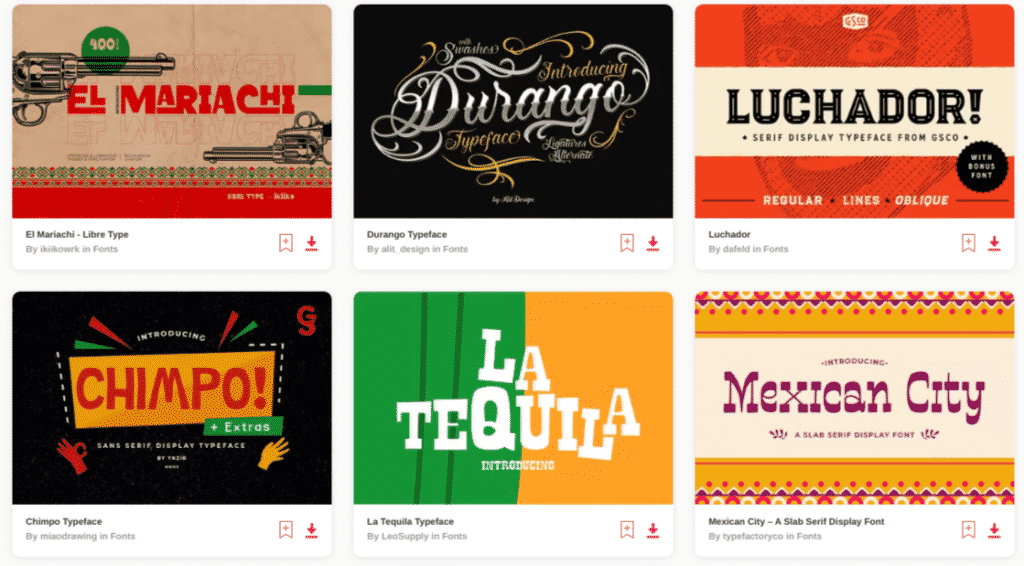
Task: Select the La Tequila Typeface card
Action: (x=513, y=397)
